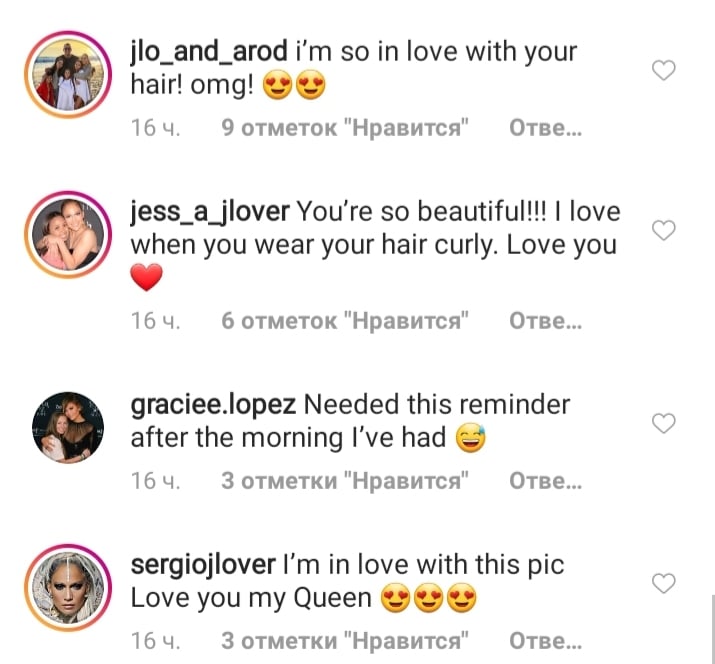This screenshot has width=715, height=664.
Task: Like jess_a_jlover's comment
Action: pos(664,231)
